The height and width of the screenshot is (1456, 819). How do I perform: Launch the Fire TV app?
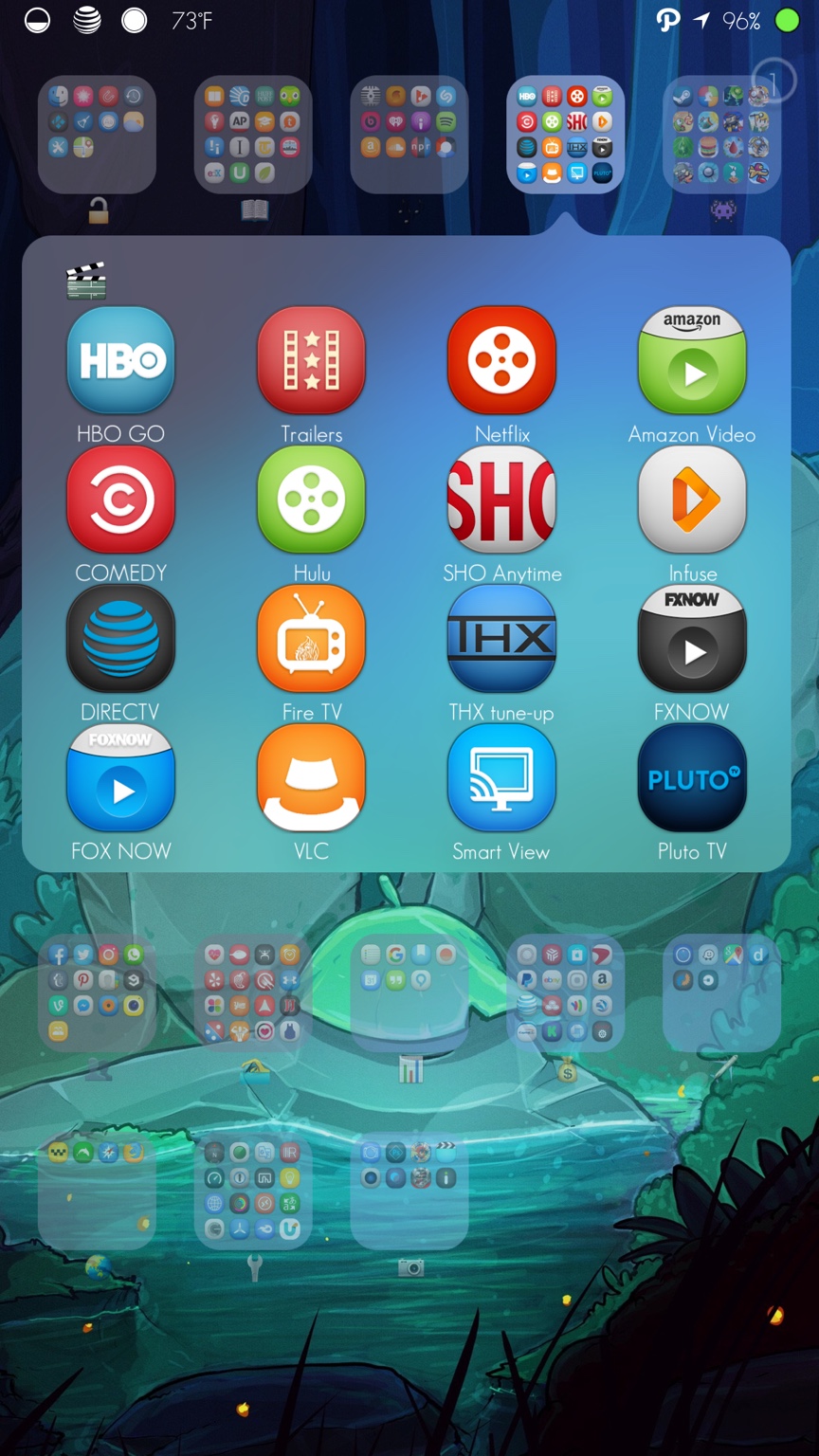click(x=311, y=640)
